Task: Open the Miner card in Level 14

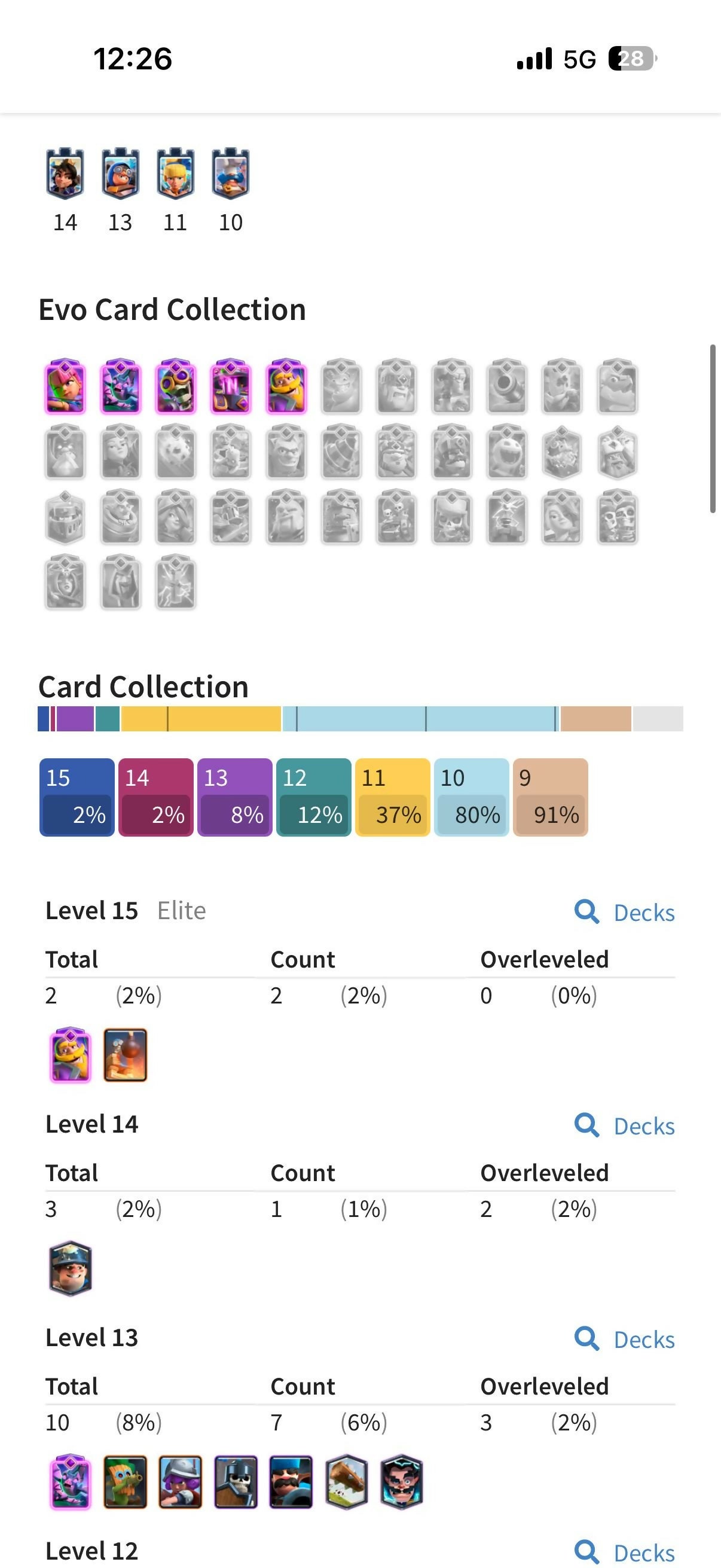Action: coord(70,1268)
